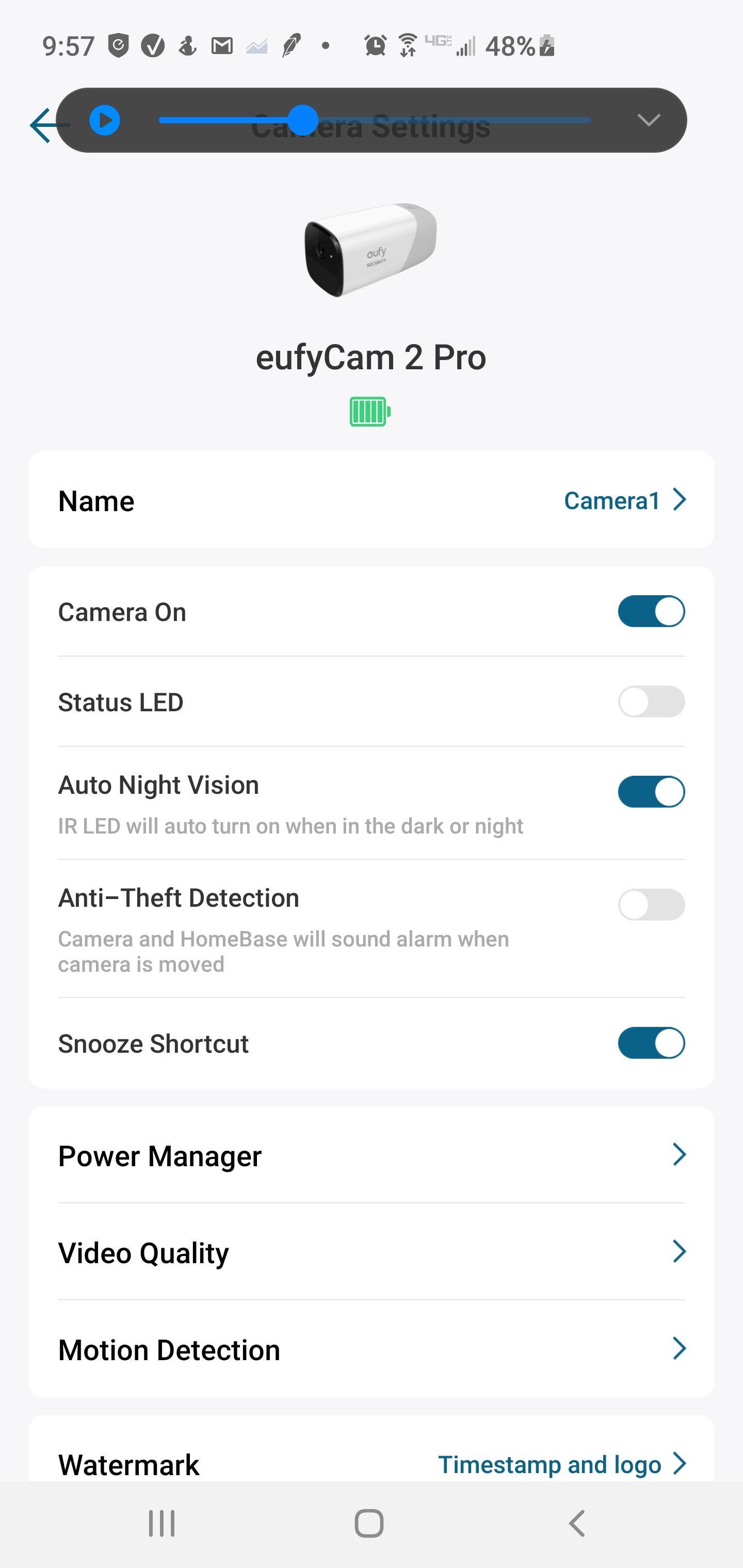Collapse the overlay with the down chevron

point(649,120)
